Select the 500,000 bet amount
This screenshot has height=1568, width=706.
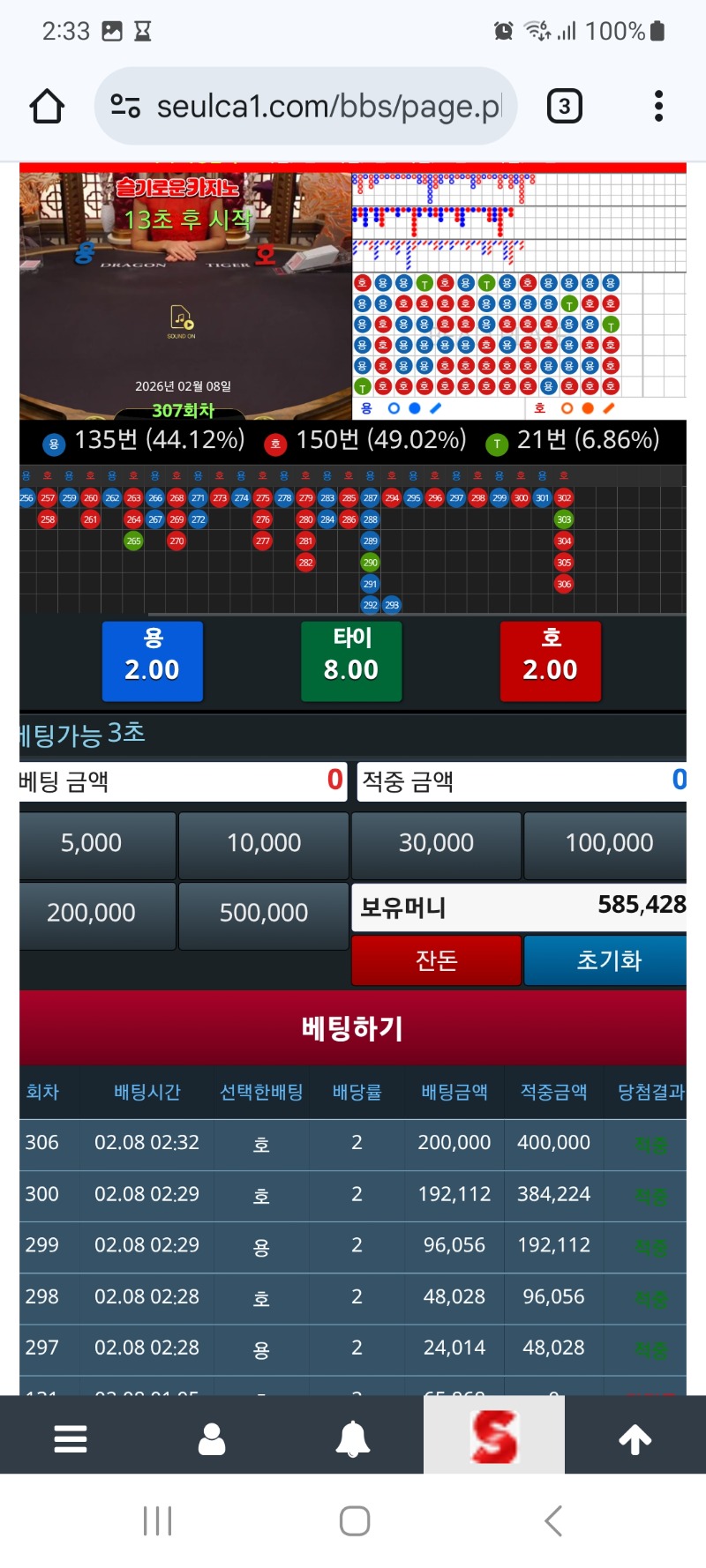[x=264, y=913]
